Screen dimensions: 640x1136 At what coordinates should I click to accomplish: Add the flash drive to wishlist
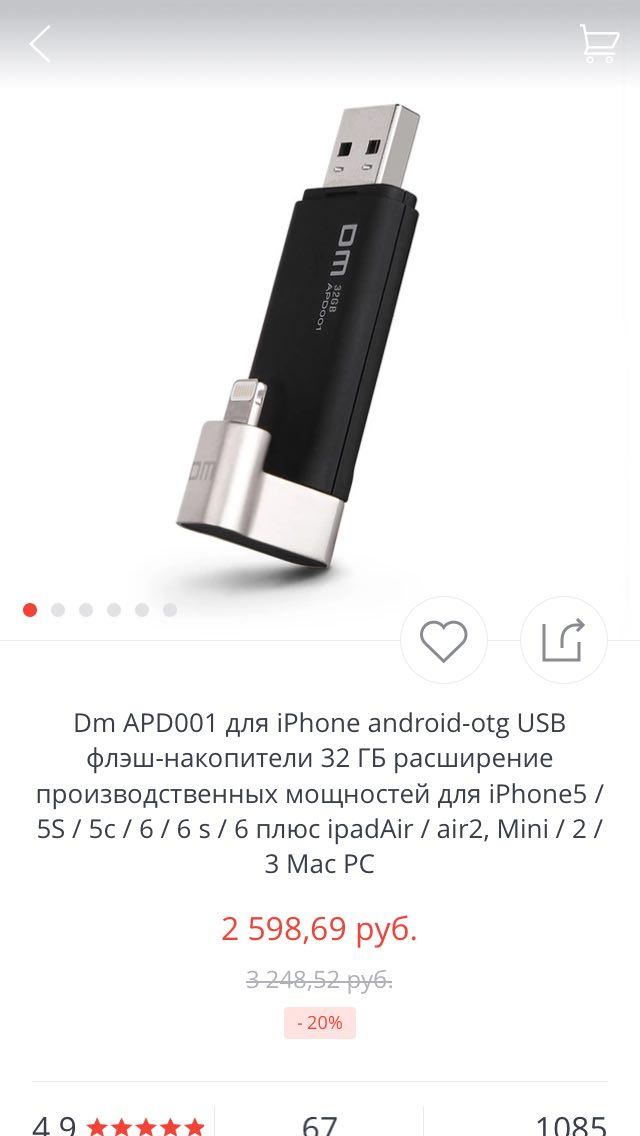coord(443,640)
